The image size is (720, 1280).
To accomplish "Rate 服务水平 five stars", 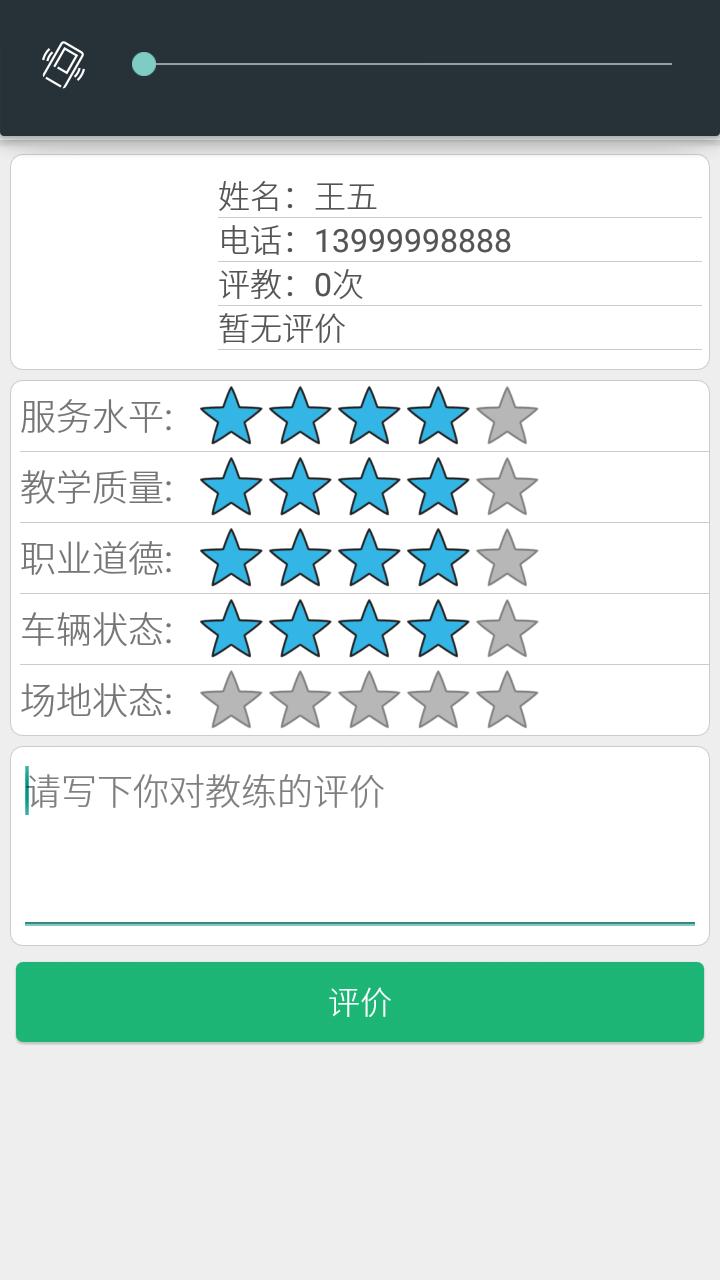I will 507,416.
